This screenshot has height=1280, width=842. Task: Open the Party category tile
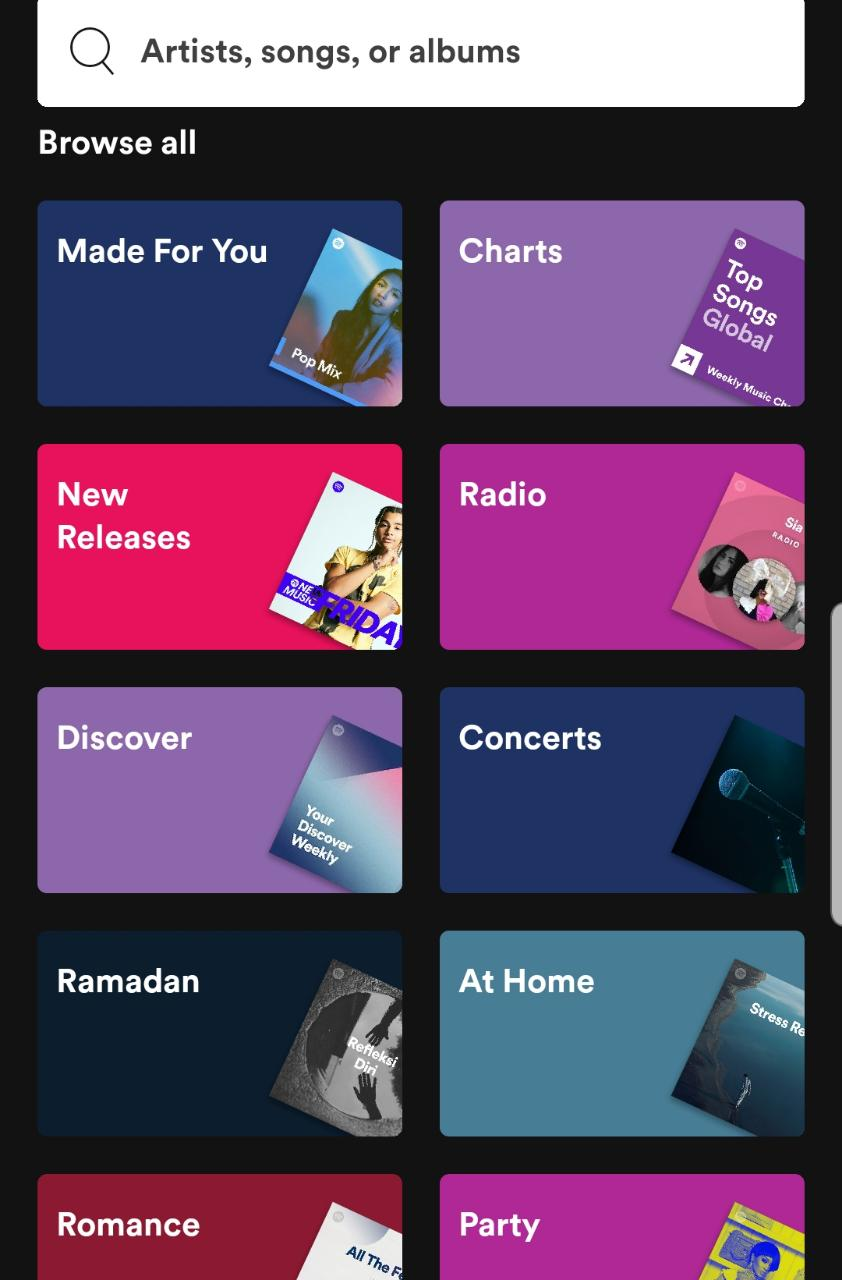(x=622, y=1228)
